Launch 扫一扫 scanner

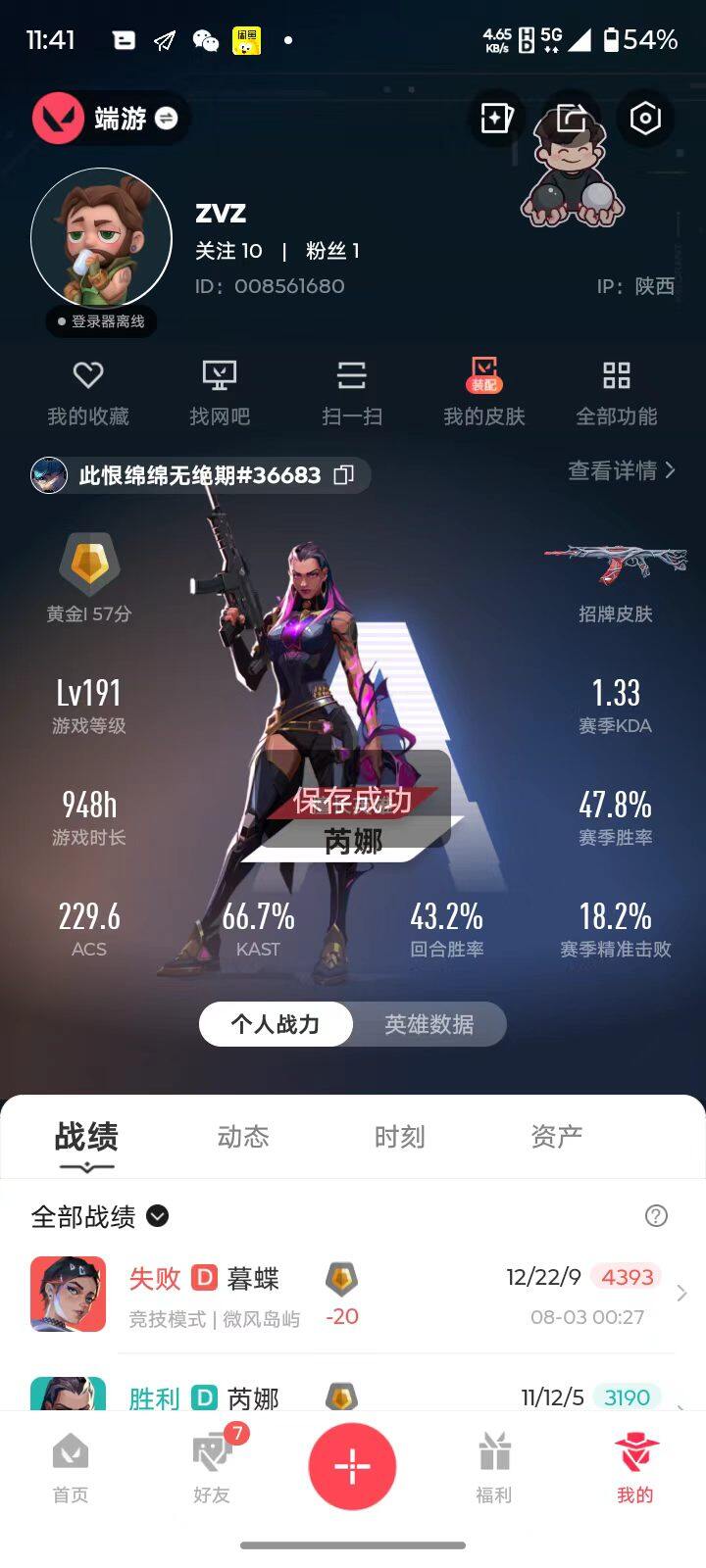(x=352, y=393)
